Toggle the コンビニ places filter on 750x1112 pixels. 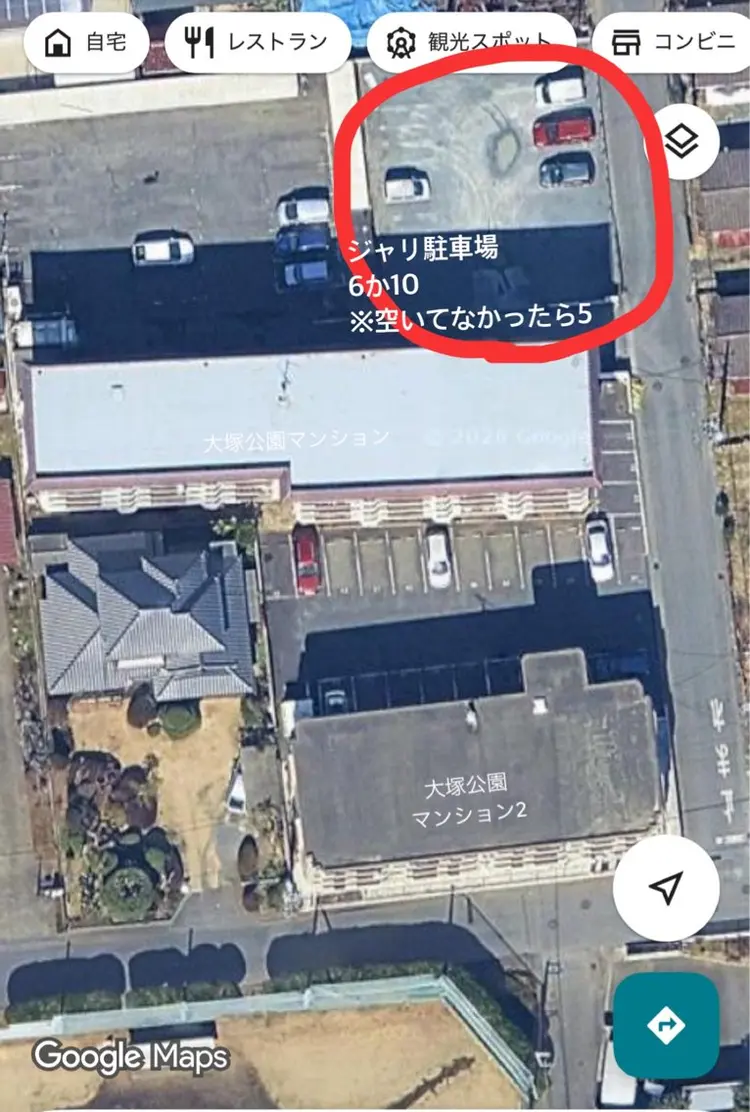(680, 41)
